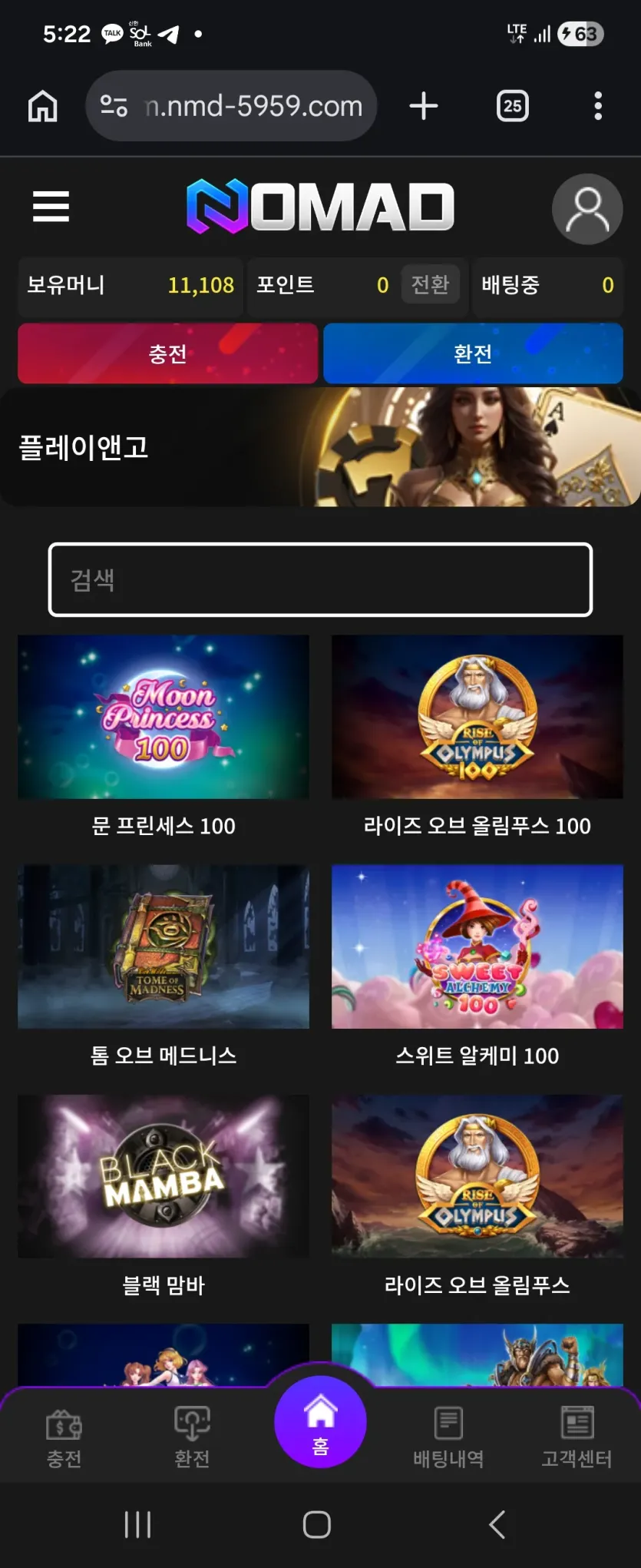
Task: Open the 문 프린세스 100 game
Action: click(x=164, y=737)
